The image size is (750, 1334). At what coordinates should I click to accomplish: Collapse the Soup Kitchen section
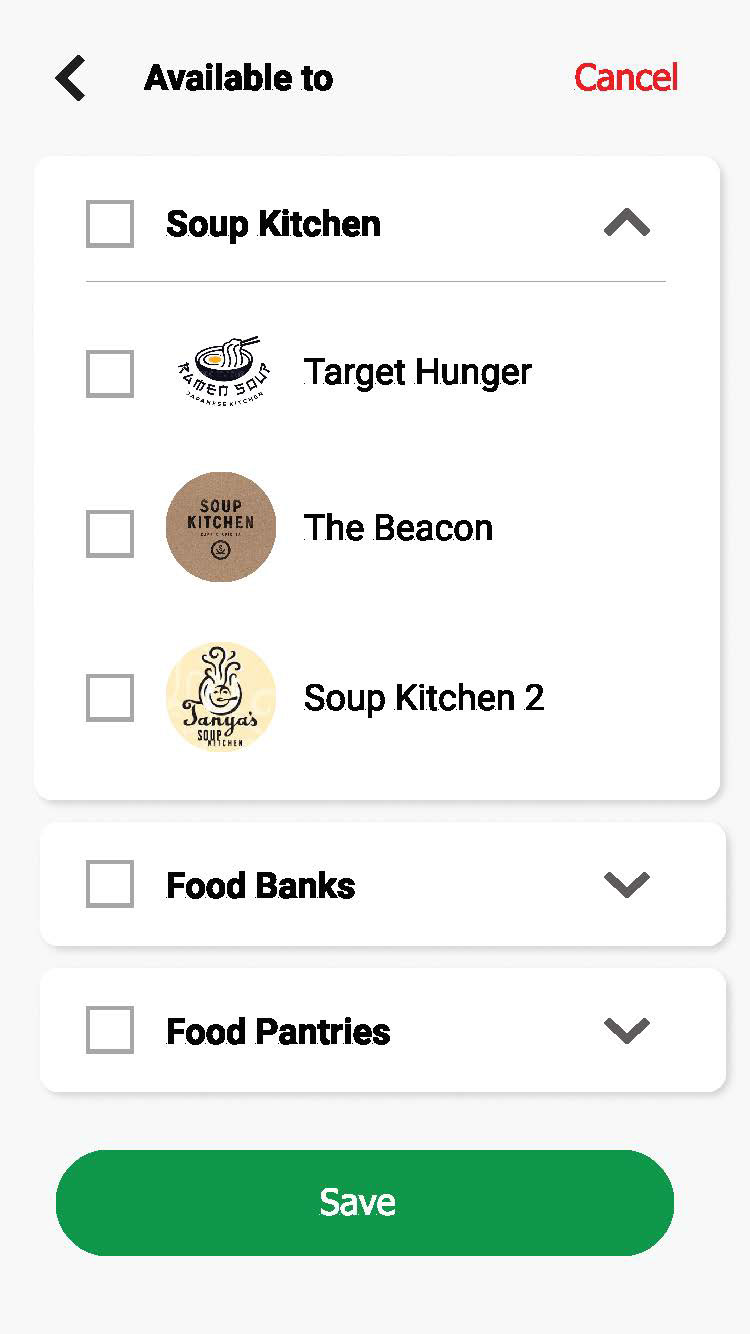click(627, 223)
